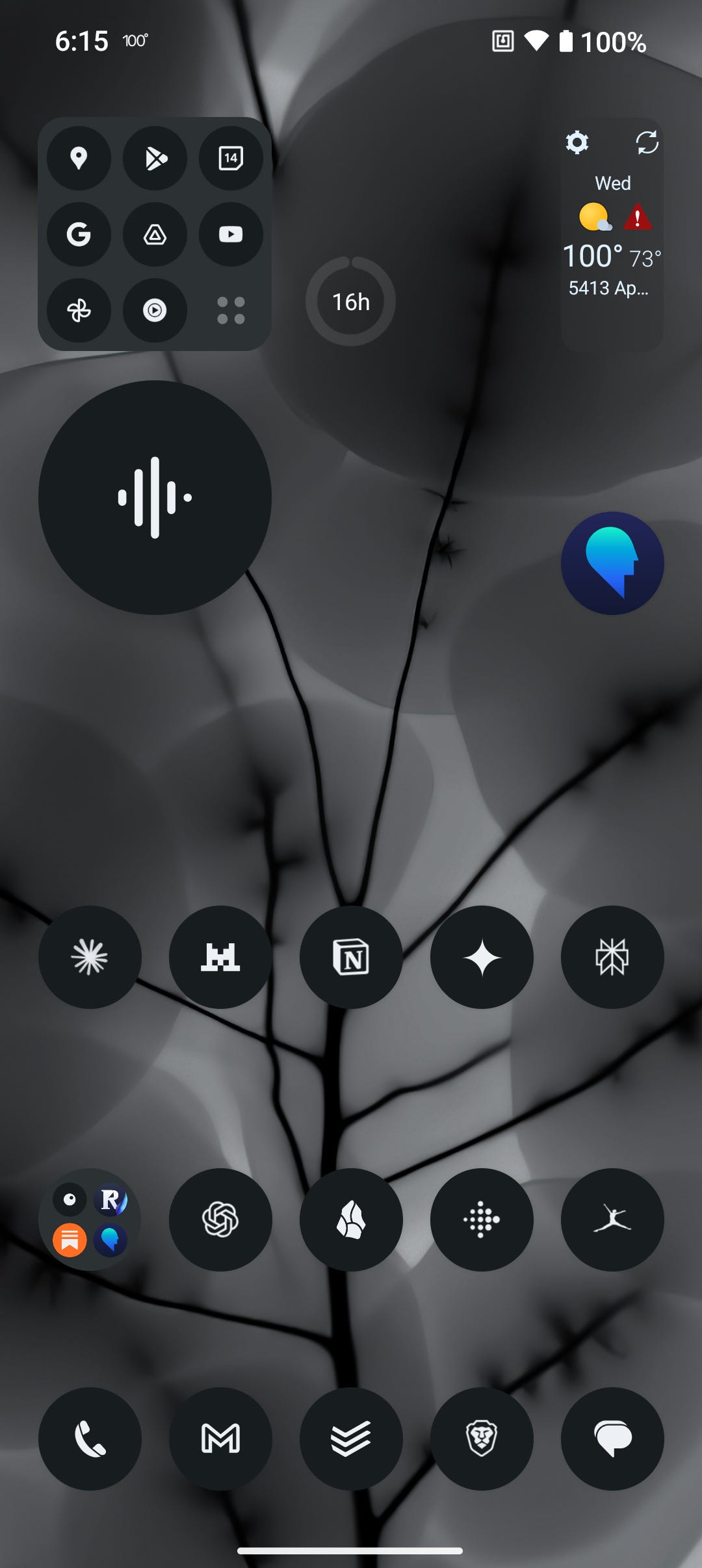Launch YouTube from the folder
The height and width of the screenshot is (1568, 702).
tap(231, 234)
